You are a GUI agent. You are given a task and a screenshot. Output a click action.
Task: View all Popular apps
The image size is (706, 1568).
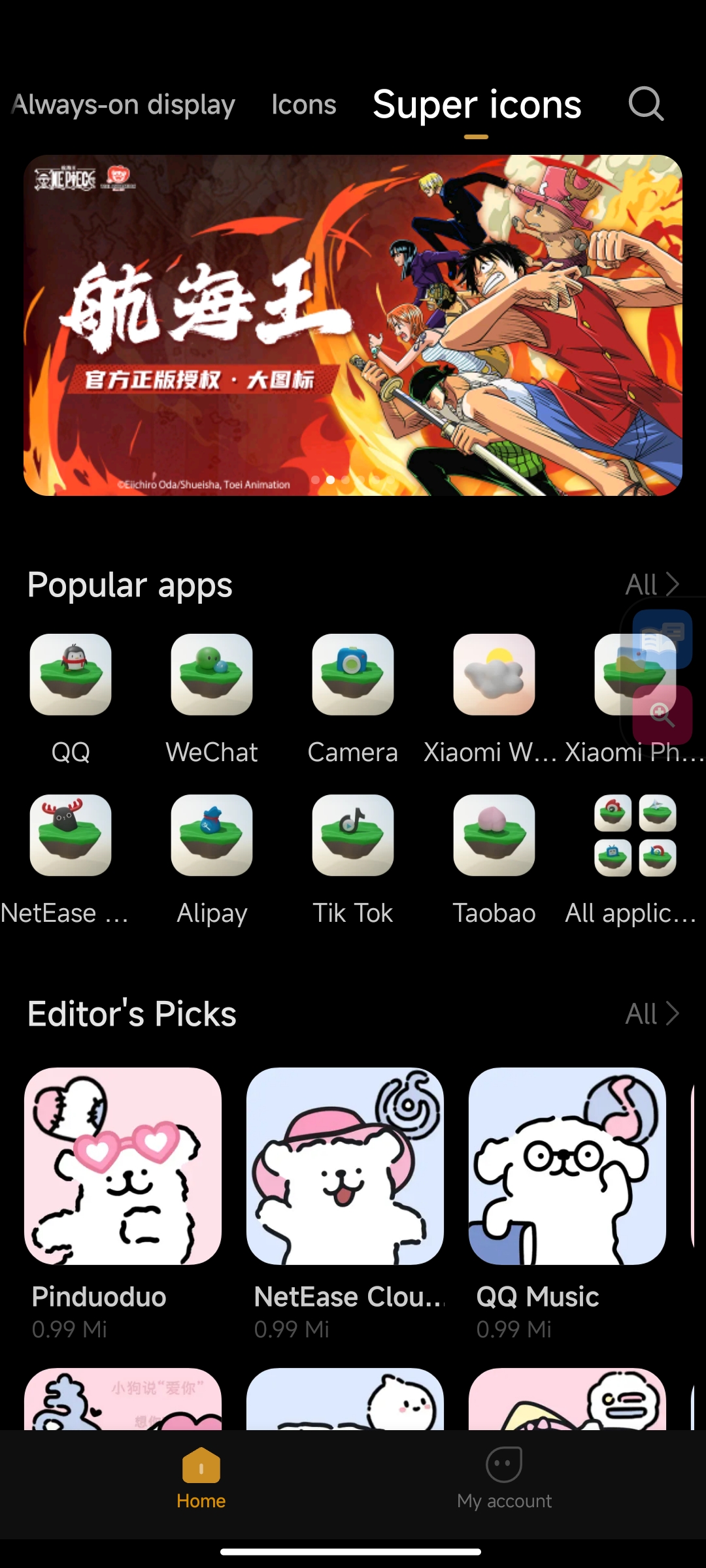[652, 584]
